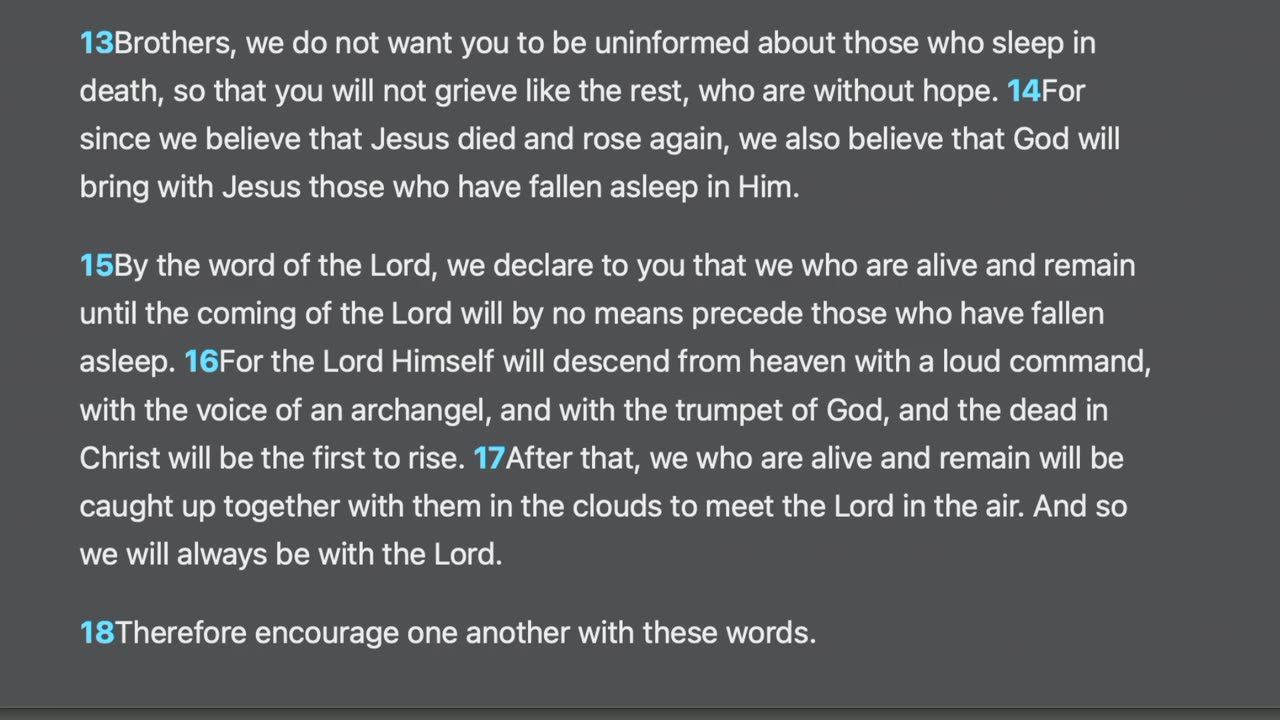Open verse number 16 link
This screenshot has height=720, width=1280.
click(201, 362)
